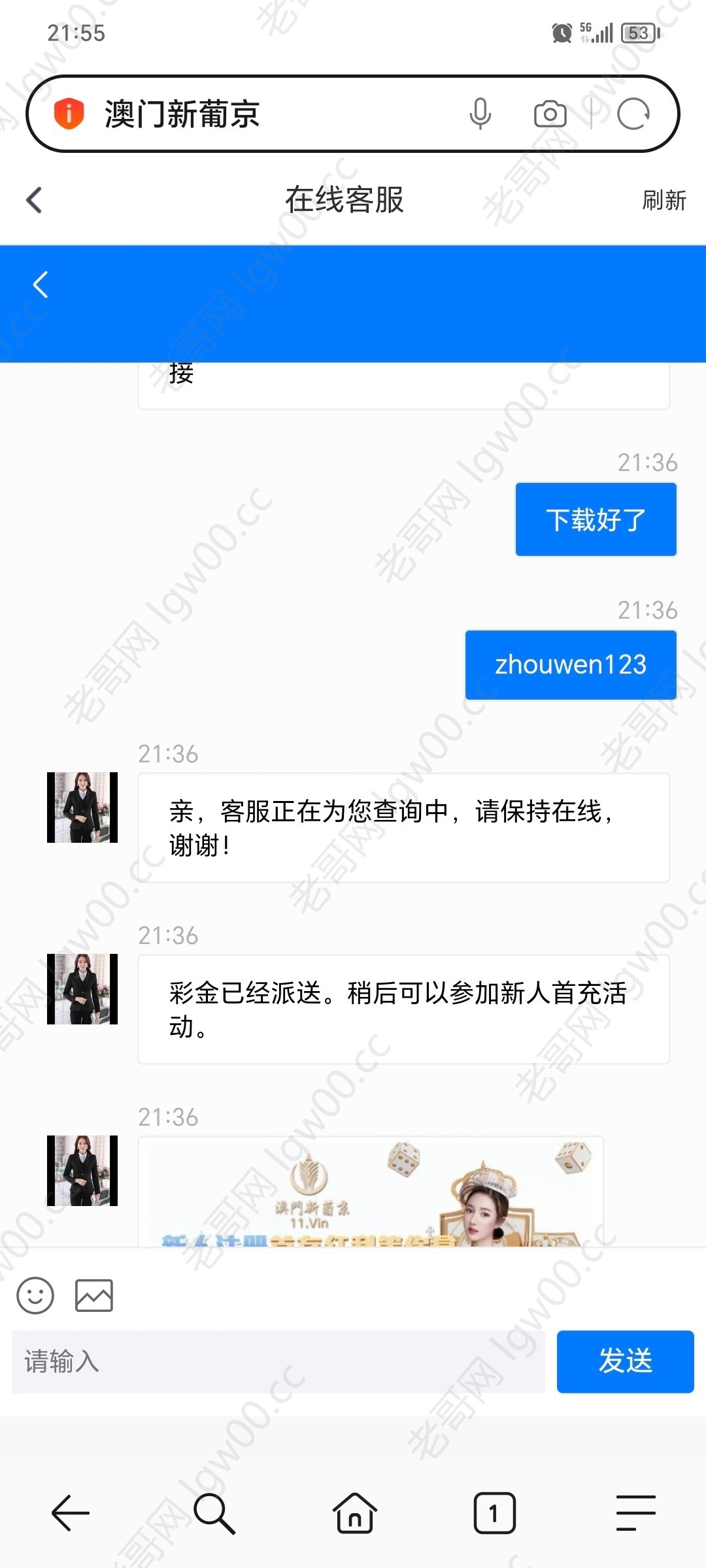Open the emoji picker
Screen dimensions: 706x1568
point(35,1295)
